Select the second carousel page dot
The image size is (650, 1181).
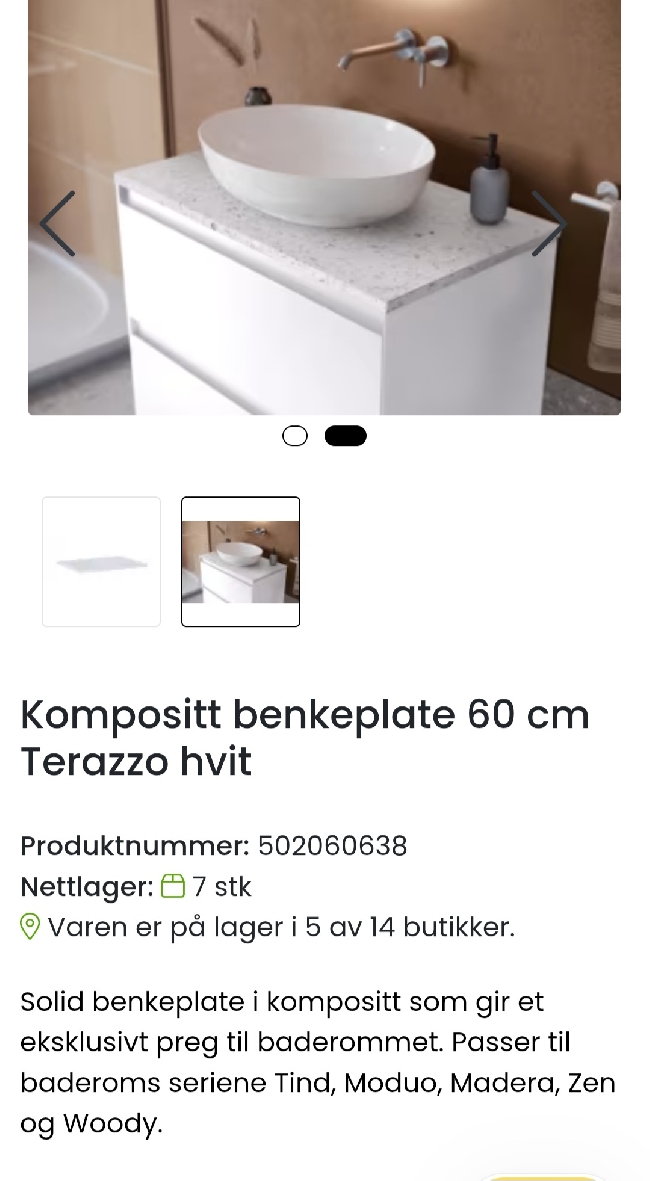pyautogui.click(x=346, y=436)
